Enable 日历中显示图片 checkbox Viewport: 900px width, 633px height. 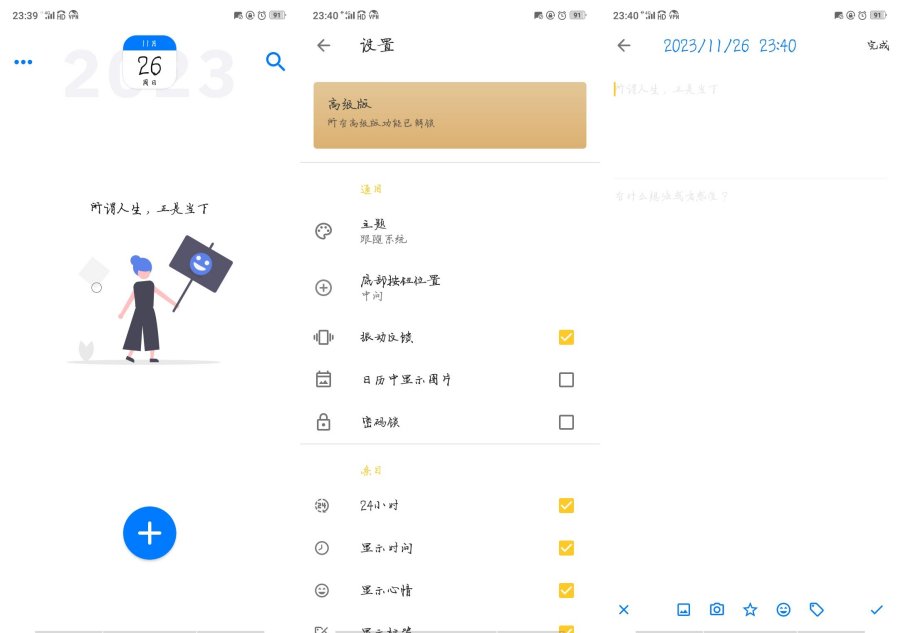[566, 380]
